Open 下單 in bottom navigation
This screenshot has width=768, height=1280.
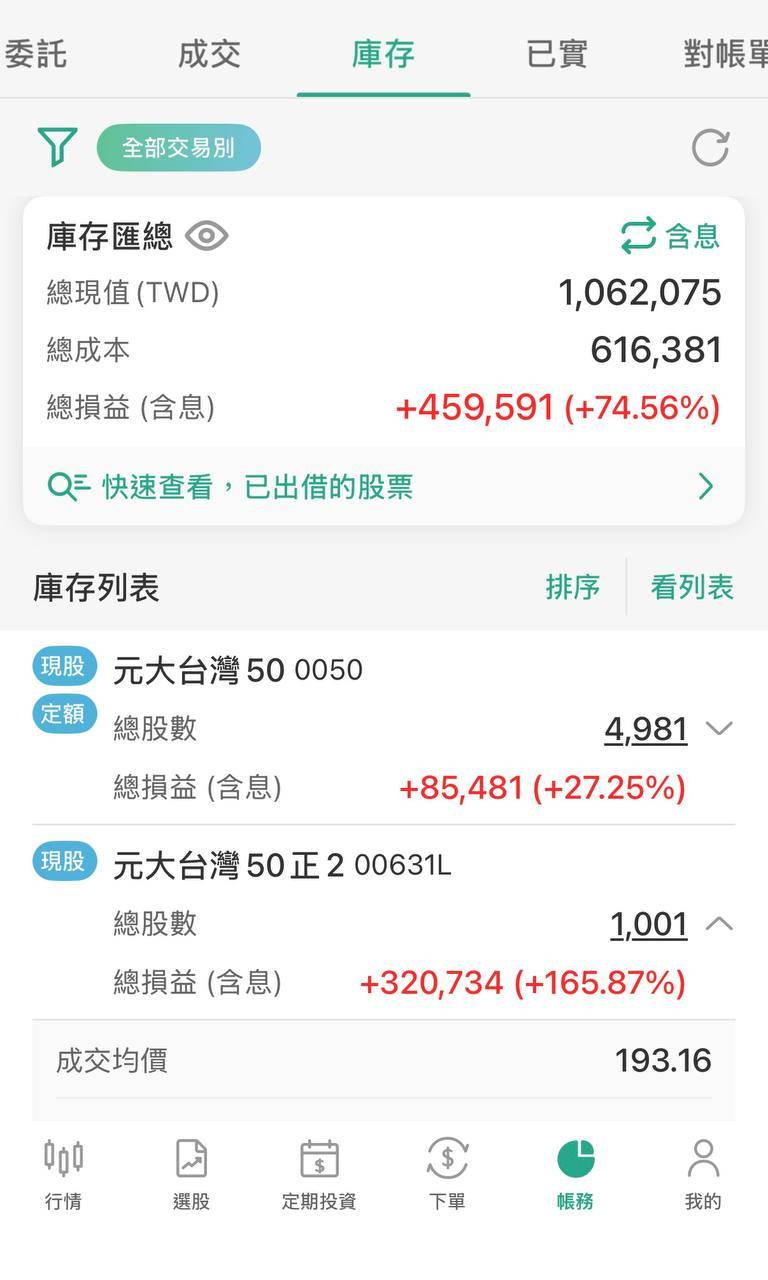[x=447, y=1173]
